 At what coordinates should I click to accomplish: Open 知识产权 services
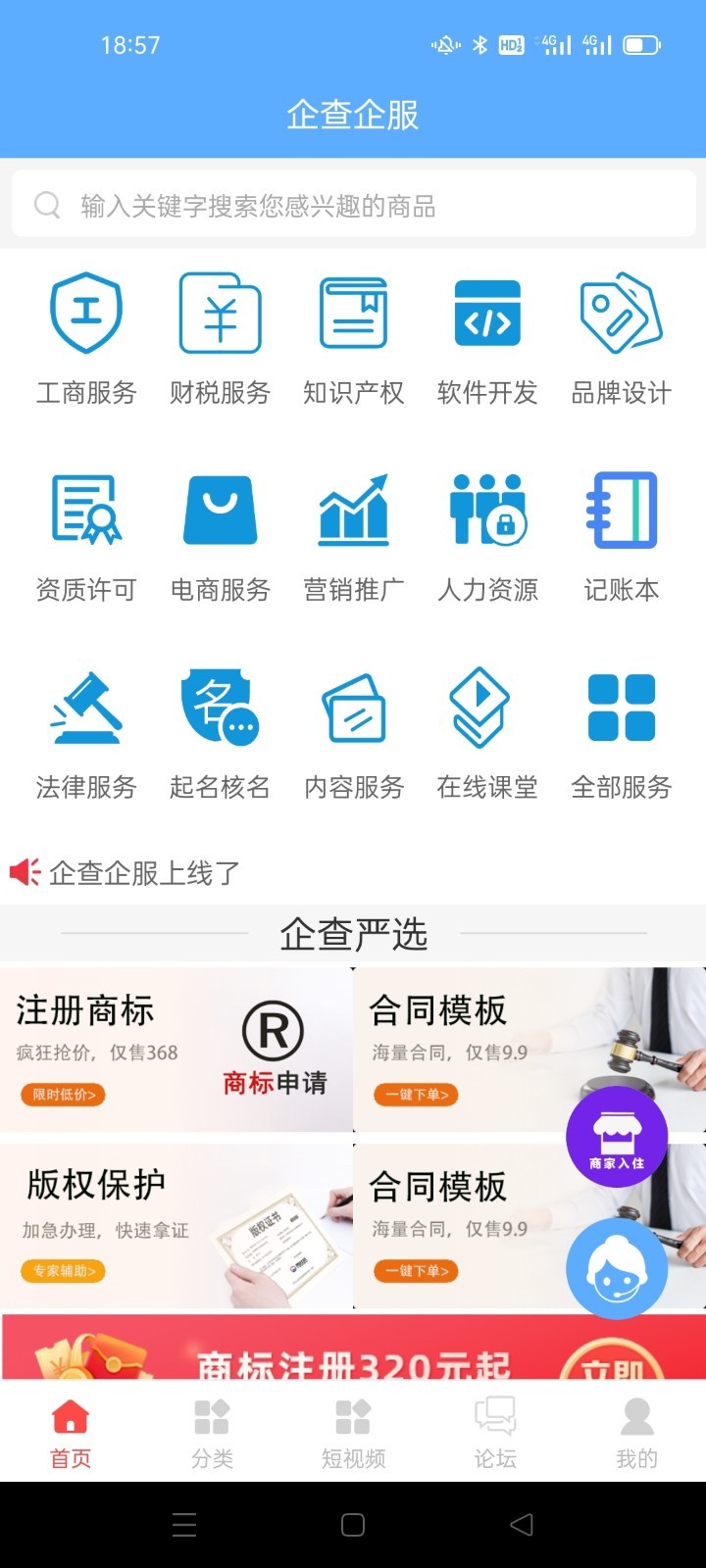(353, 338)
